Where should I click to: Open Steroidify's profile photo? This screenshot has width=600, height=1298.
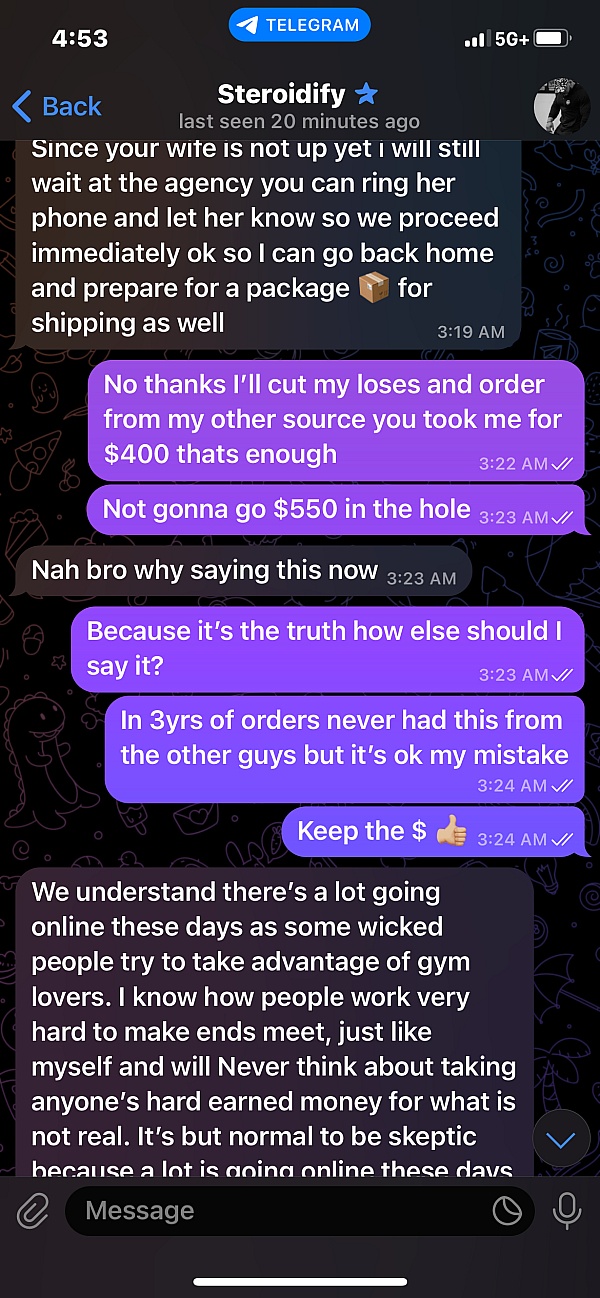click(x=561, y=105)
